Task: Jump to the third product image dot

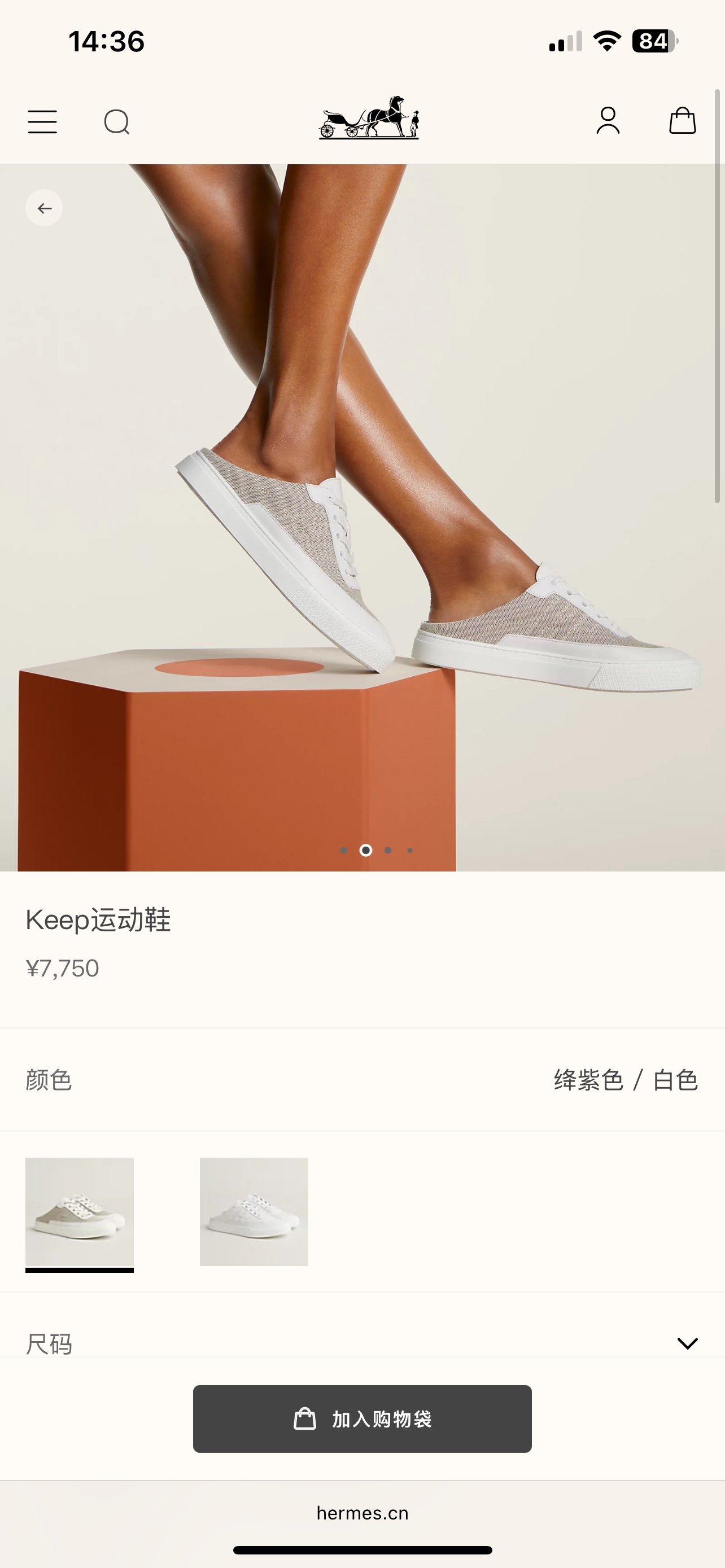Action: click(x=388, y=851)
